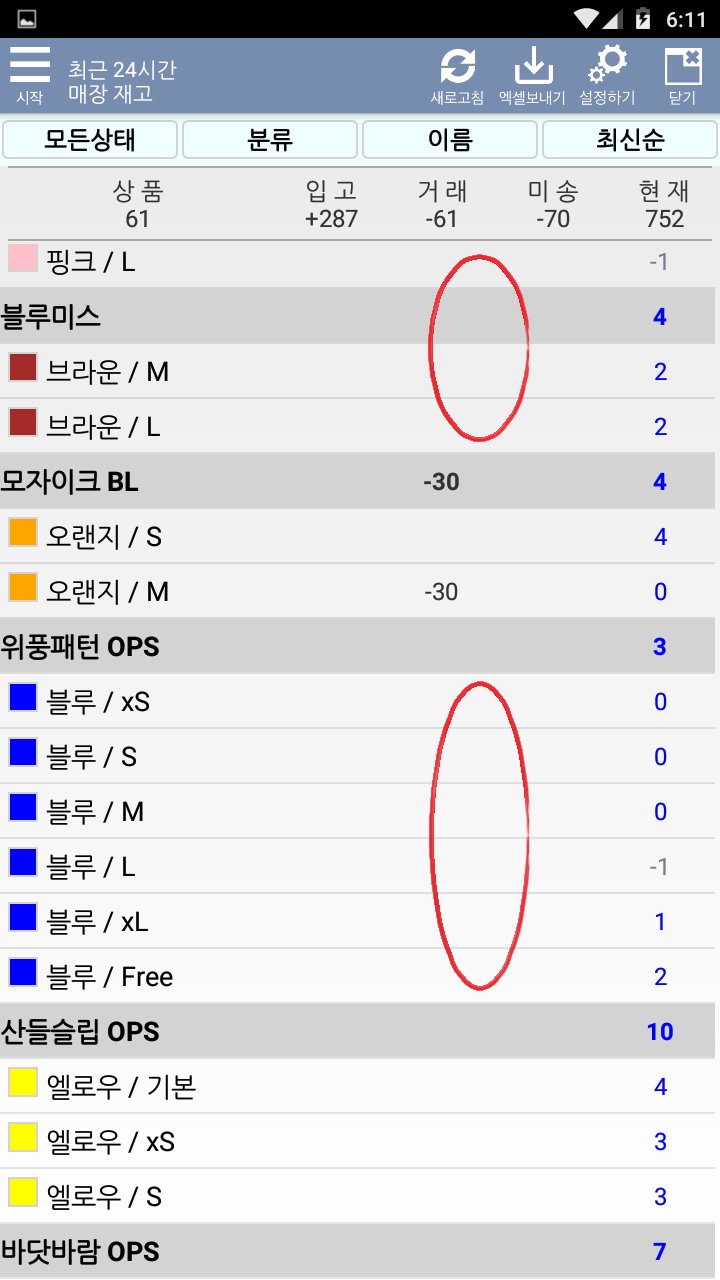
Task: Change the 최신순 sort order
Action: (x=630, y=140)
